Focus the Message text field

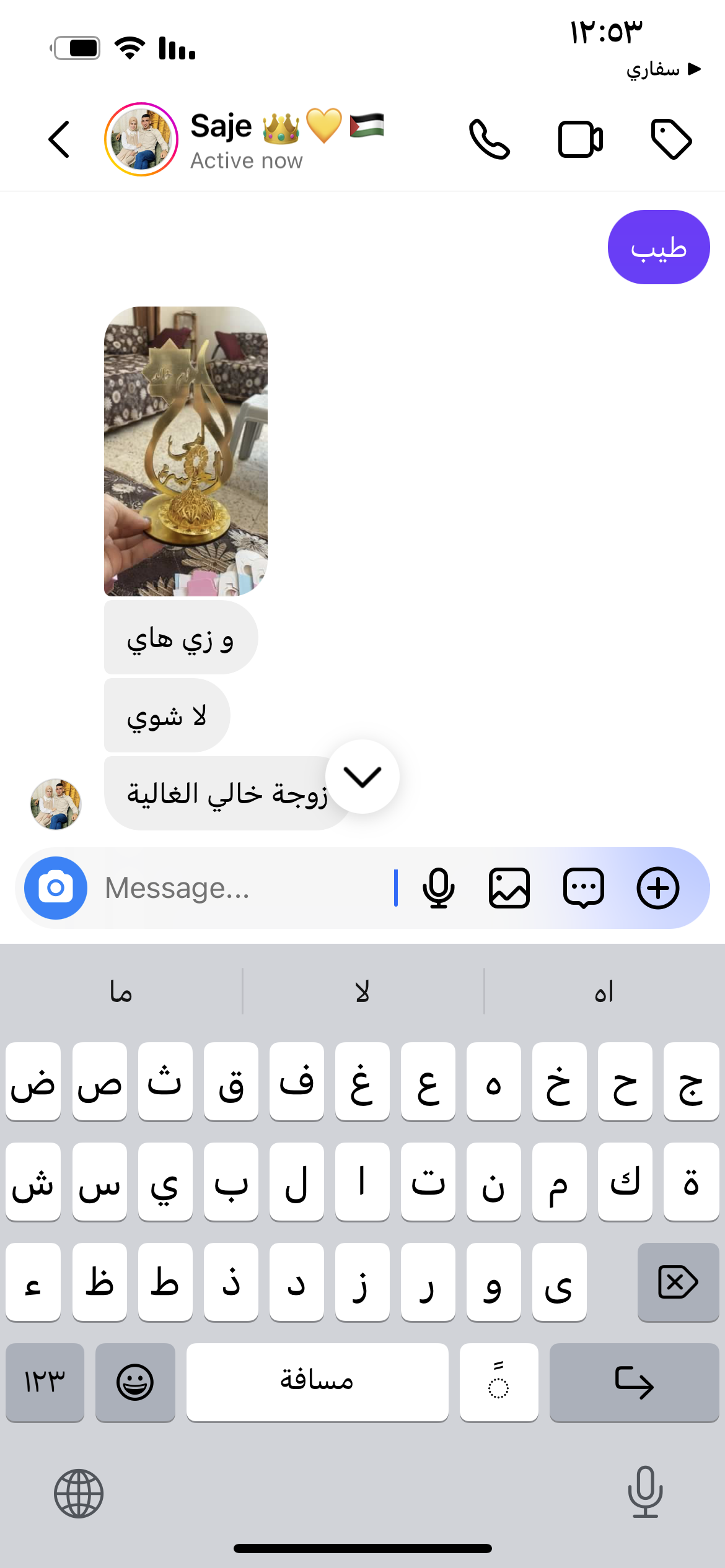(x=242, y=888)
